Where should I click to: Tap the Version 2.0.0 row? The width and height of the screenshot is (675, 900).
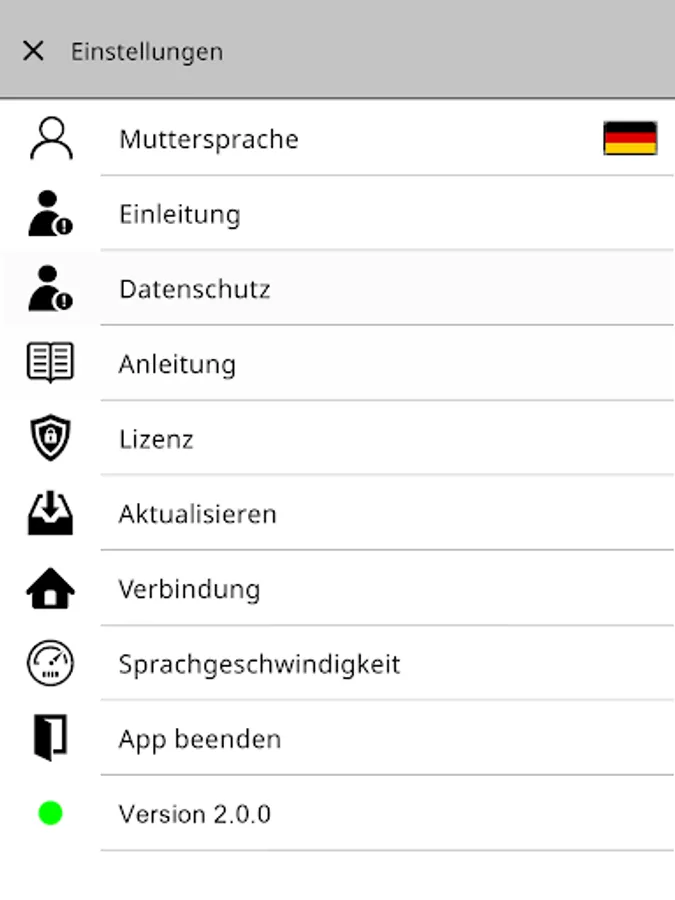pyautogui.click(x=338, y=813)
